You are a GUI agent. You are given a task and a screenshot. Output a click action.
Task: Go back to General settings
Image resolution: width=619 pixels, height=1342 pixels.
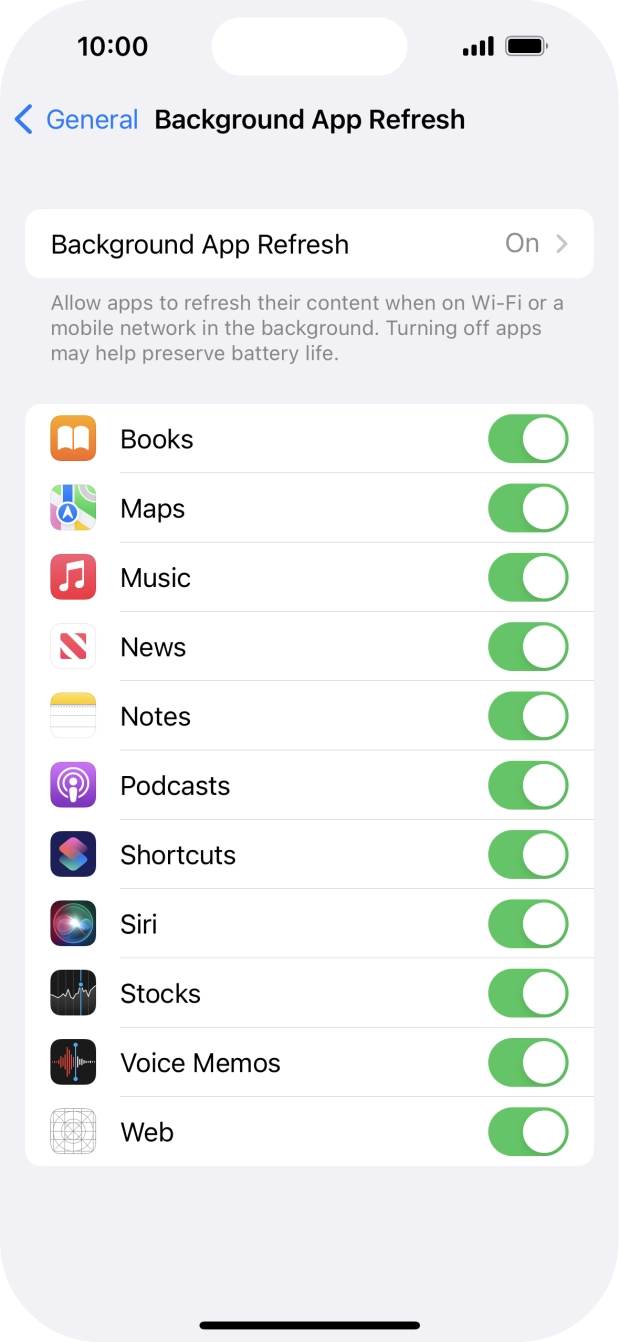[77, 120]
